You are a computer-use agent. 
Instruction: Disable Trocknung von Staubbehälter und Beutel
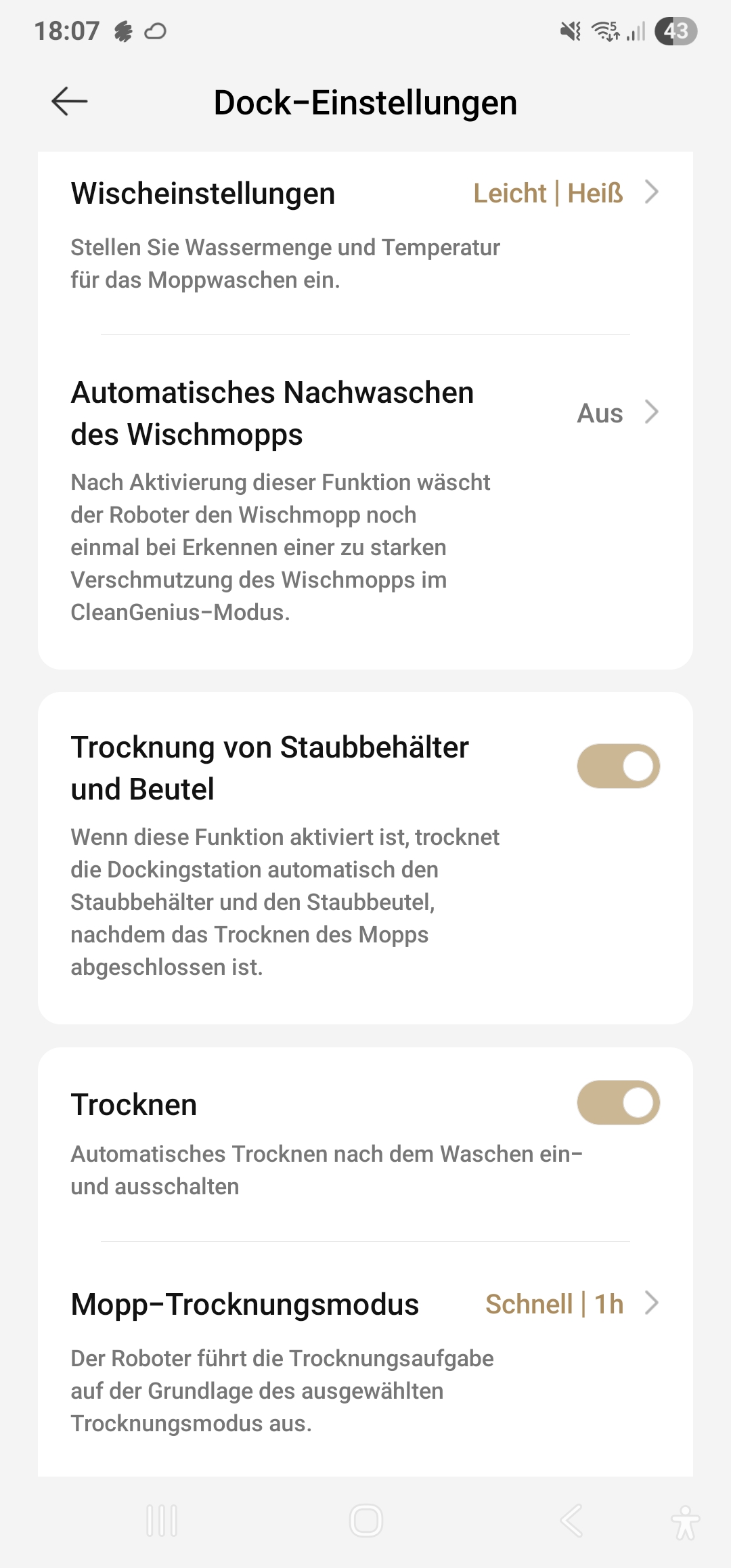(618, 766)
